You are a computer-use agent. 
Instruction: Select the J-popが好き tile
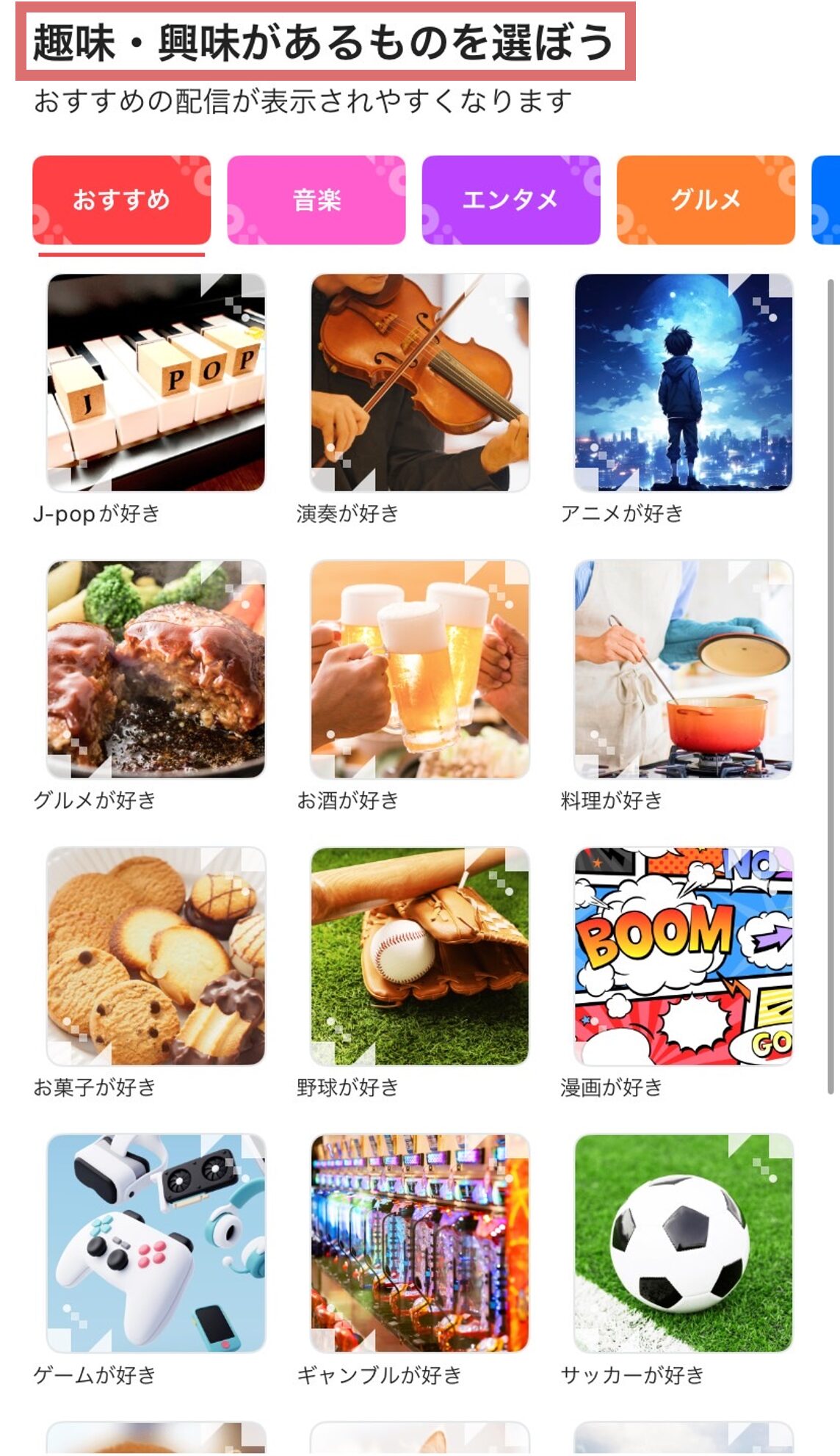click(x=156, y=383)
